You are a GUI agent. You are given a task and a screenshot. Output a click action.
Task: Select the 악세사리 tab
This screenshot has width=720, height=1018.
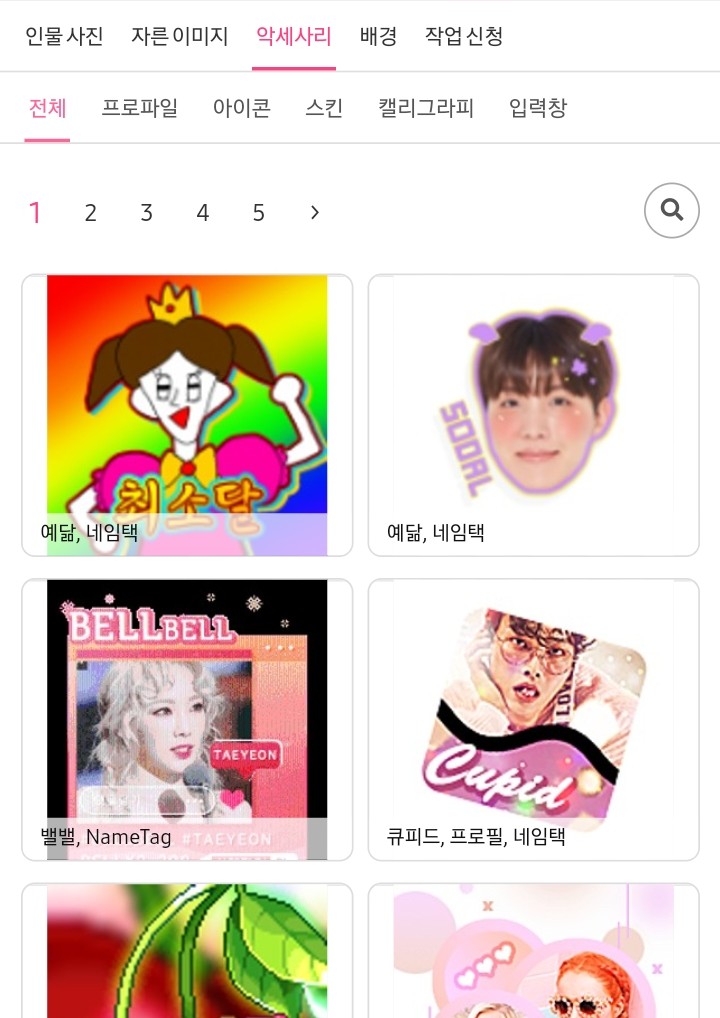click(x=294, y=37)
